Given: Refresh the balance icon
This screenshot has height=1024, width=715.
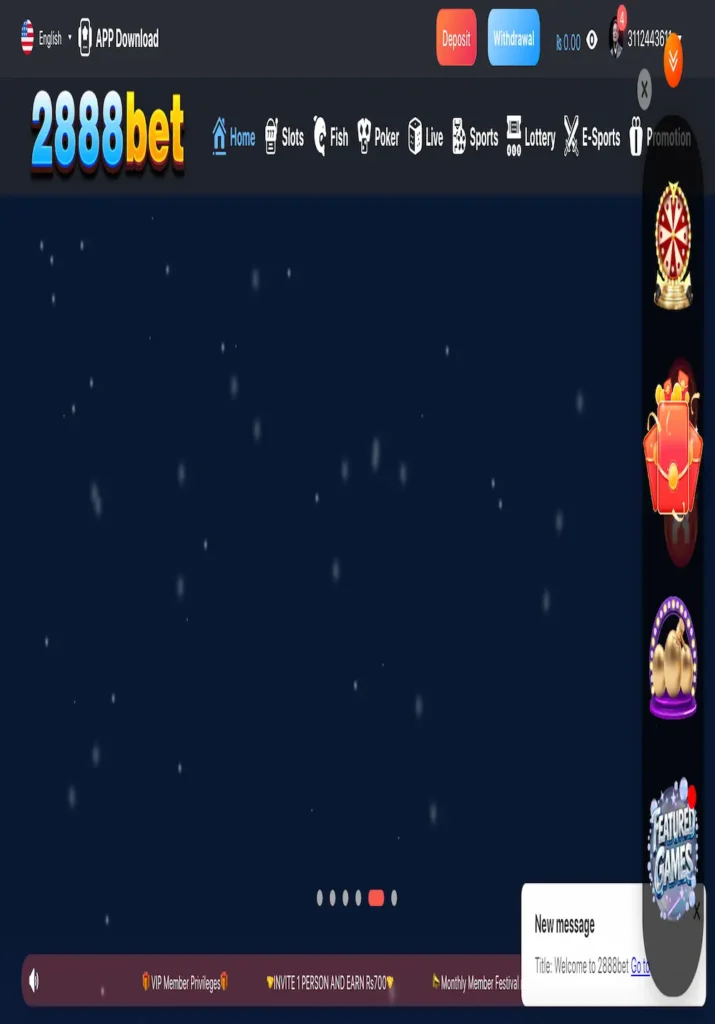Looking at the screenshot, I should point(592,41).
